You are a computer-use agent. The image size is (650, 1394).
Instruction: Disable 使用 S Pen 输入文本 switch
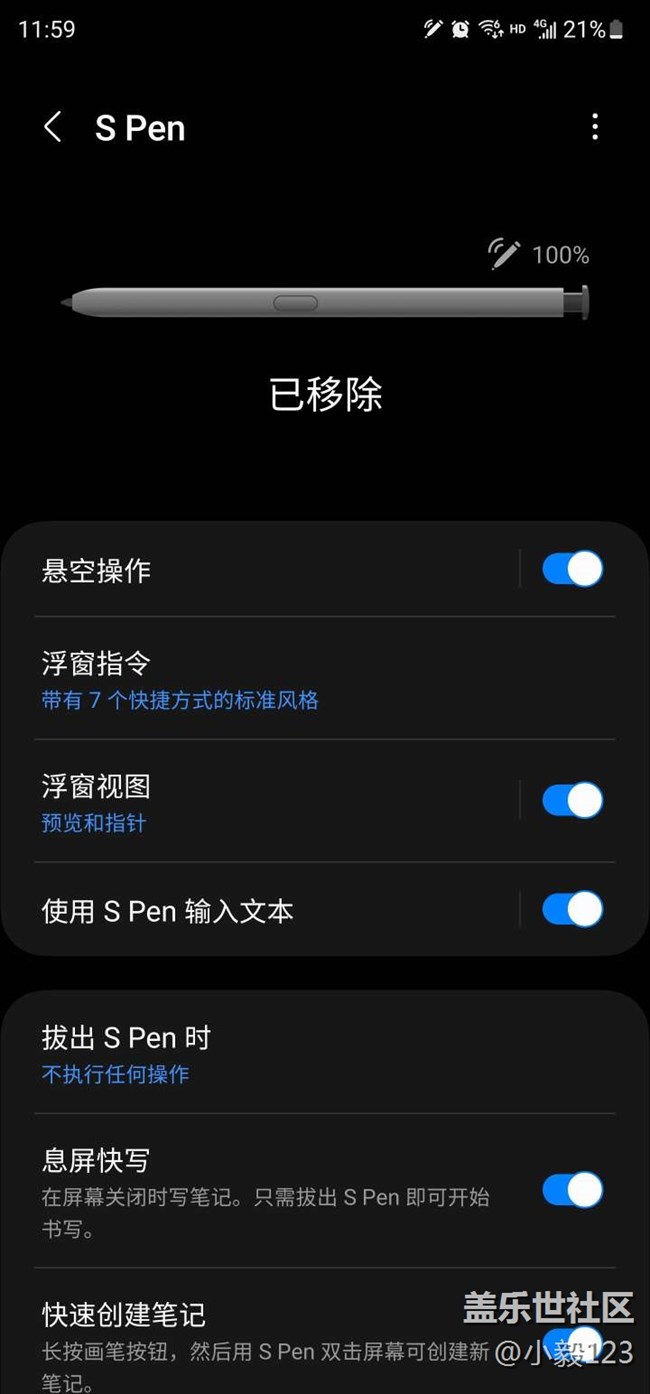pyautogui.click(x=572, y=909)
